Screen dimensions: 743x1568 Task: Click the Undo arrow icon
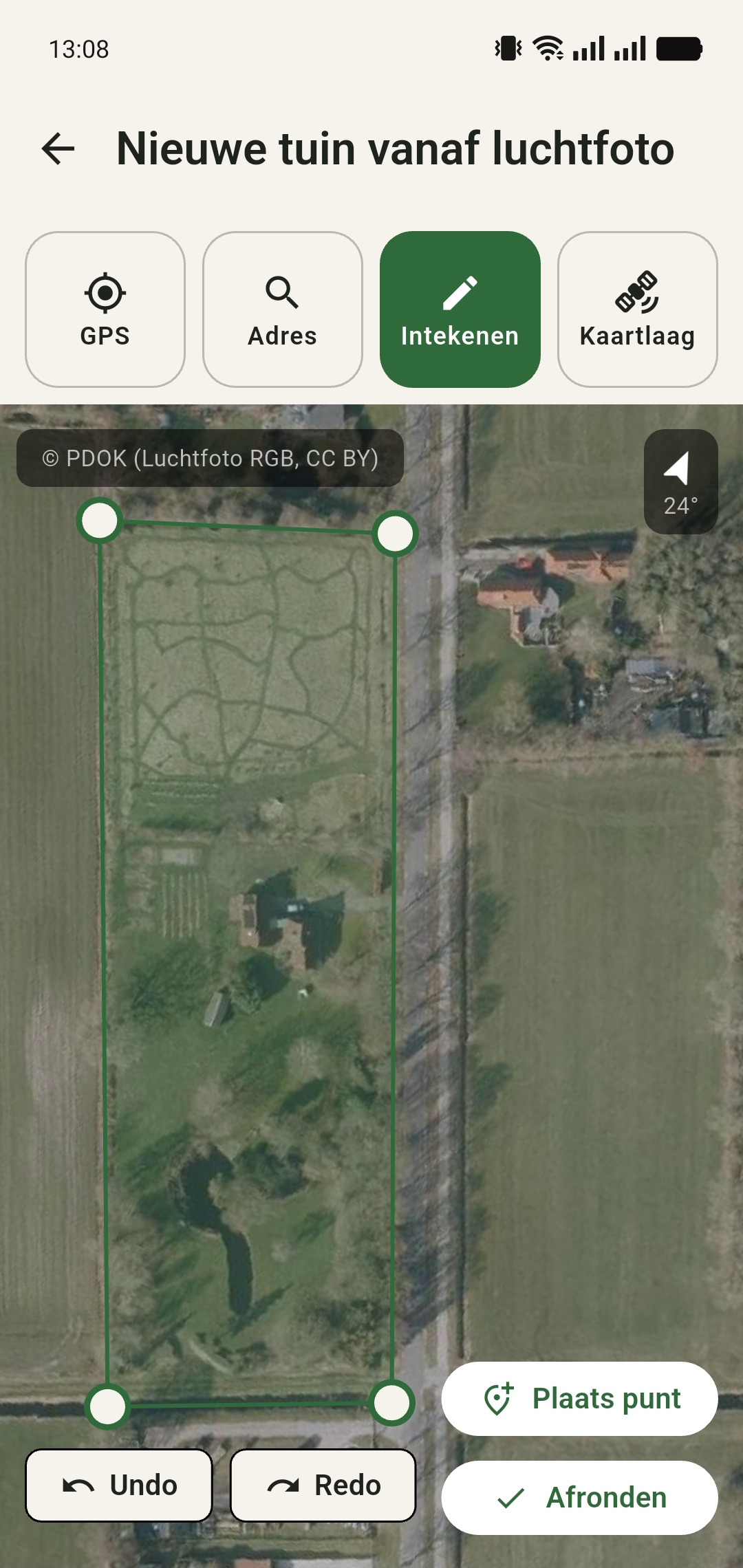[x=80, y=1485]
